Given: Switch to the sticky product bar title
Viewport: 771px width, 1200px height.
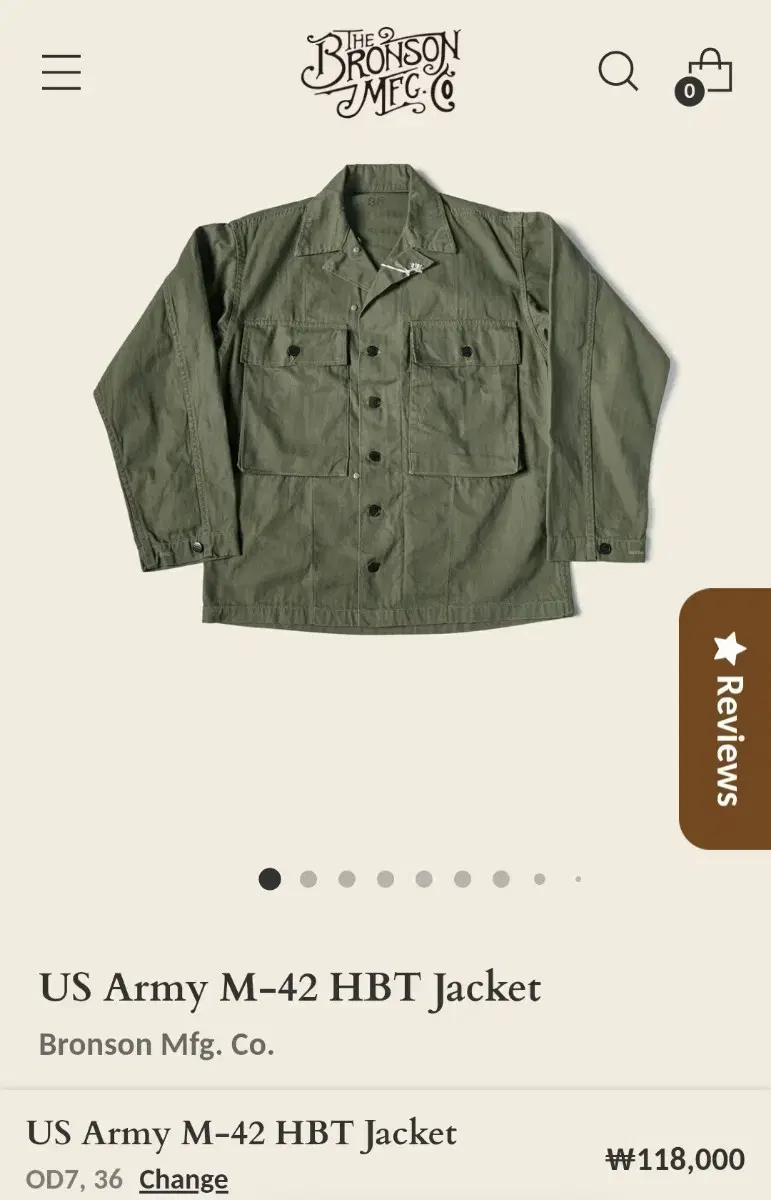Looking at the screenshot, I should pos(247,1135).
